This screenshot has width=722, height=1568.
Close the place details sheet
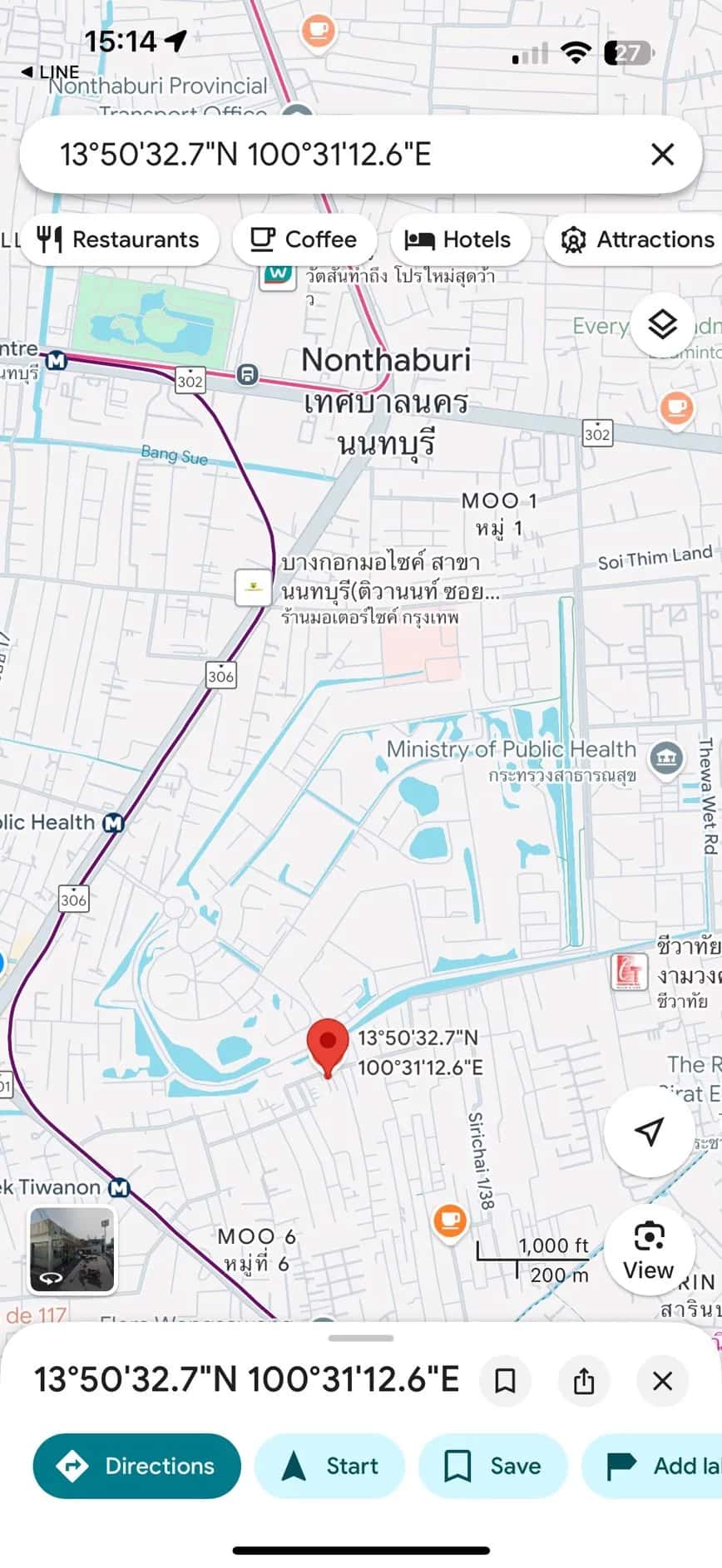point(662,1381)
